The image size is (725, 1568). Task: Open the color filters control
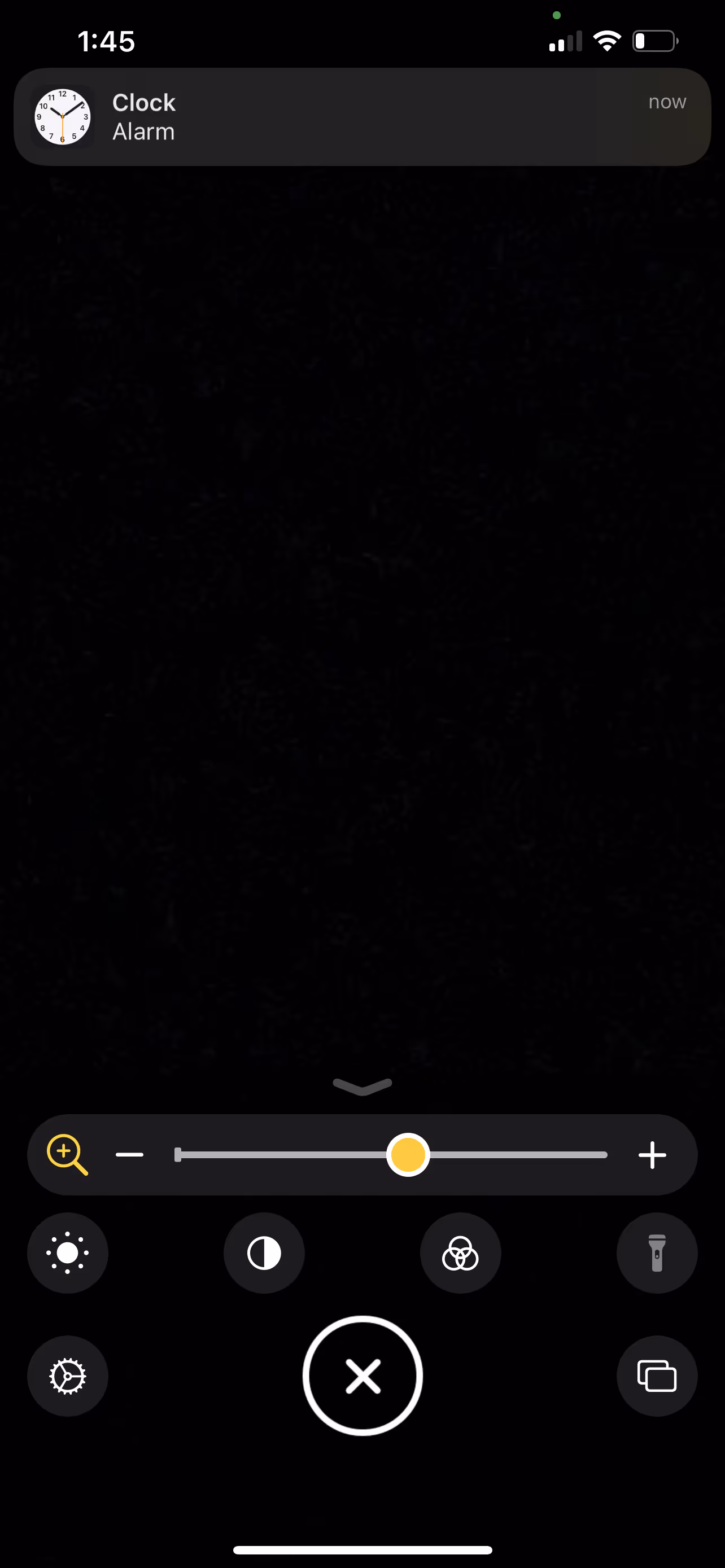click(x=460, y=1252)
